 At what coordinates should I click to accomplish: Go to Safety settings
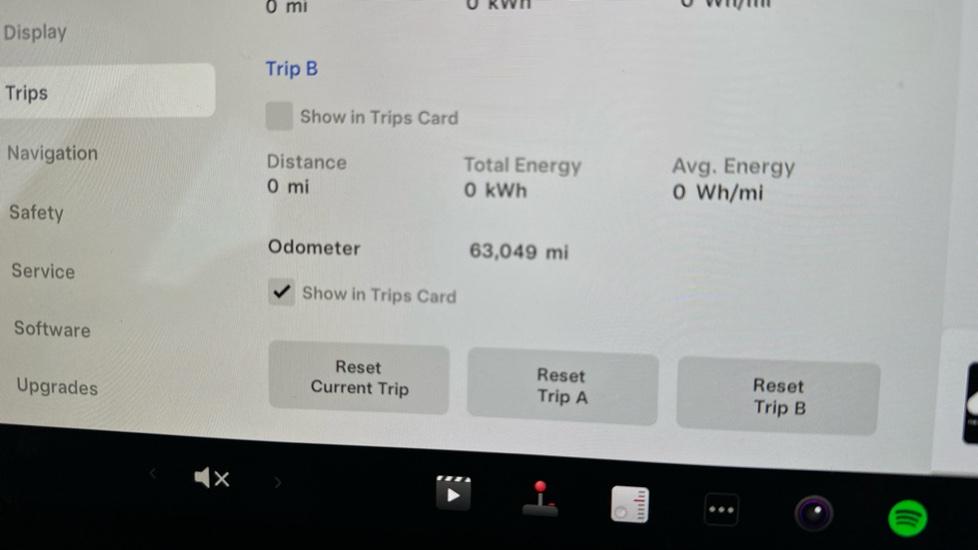pos(36,212)
